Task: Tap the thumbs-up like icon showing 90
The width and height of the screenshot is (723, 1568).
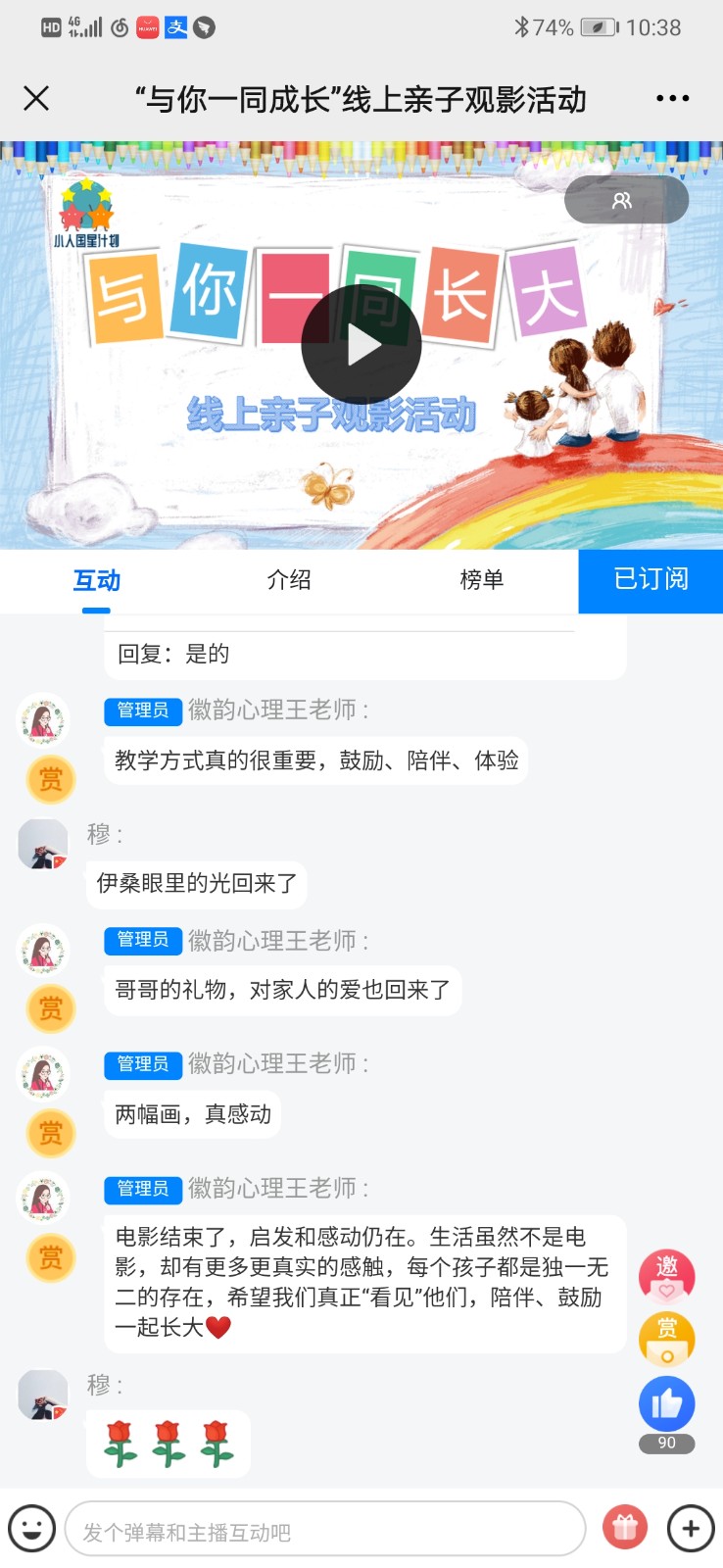Action: [x=665, y=1404]
